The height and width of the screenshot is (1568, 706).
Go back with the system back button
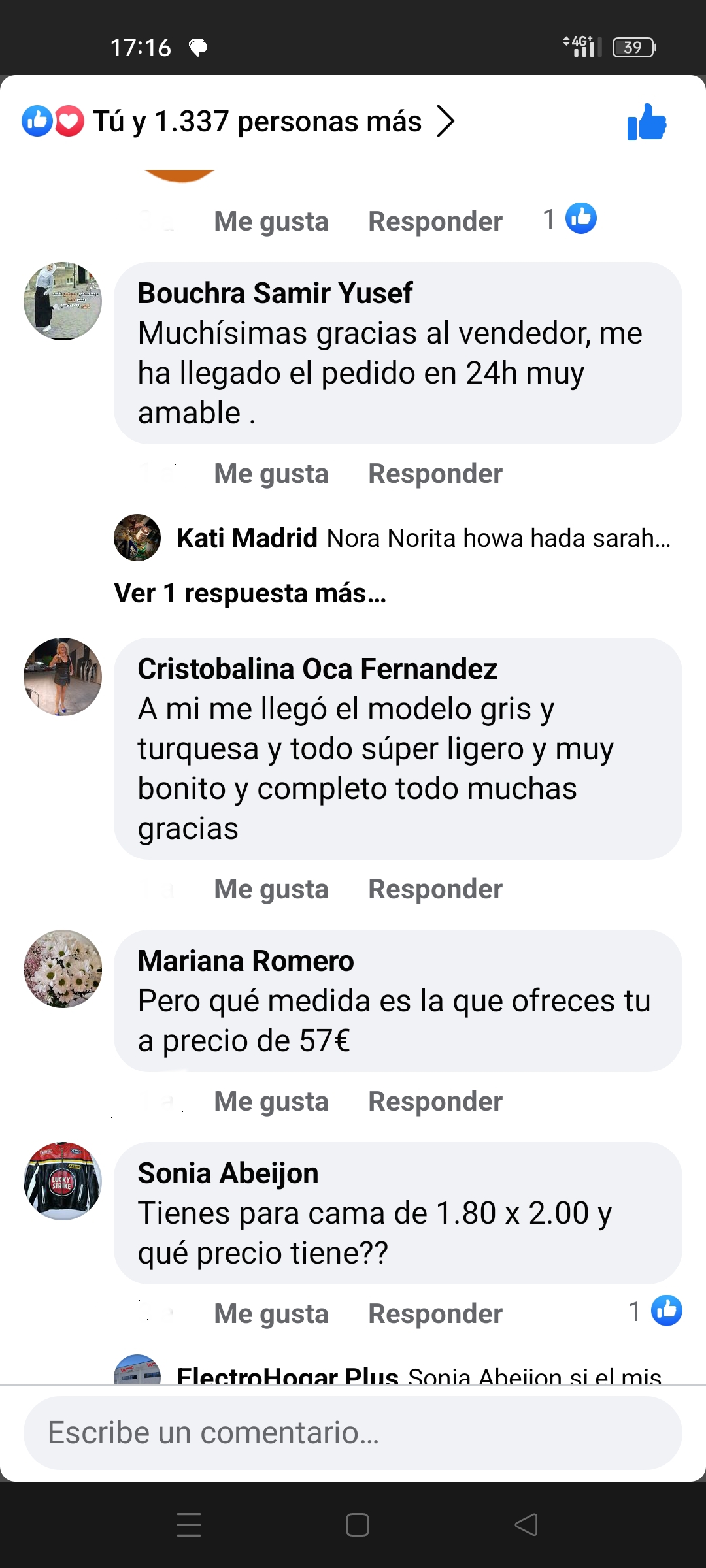click(x=526, y=1525)
